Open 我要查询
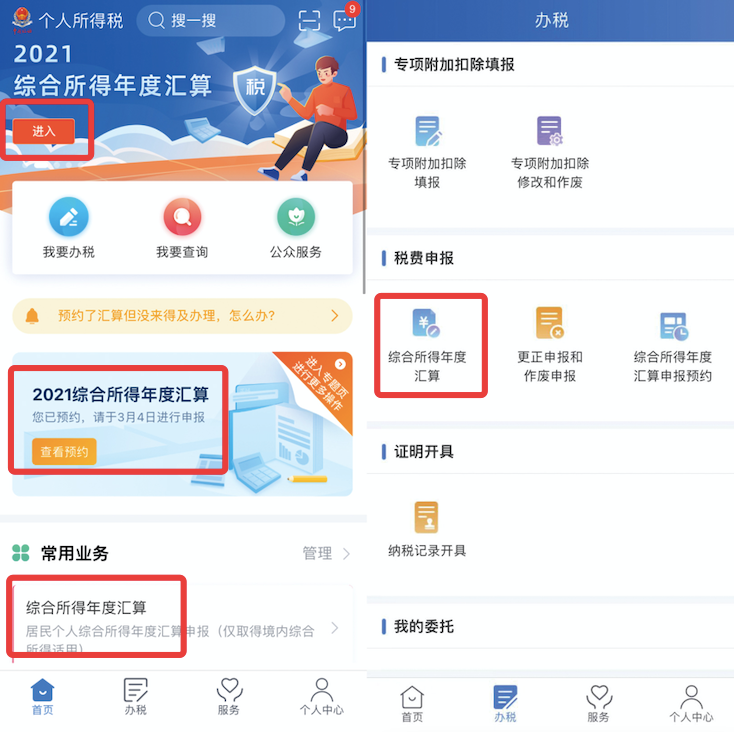The height and width of the screenshot is (732, 734). 182,227
